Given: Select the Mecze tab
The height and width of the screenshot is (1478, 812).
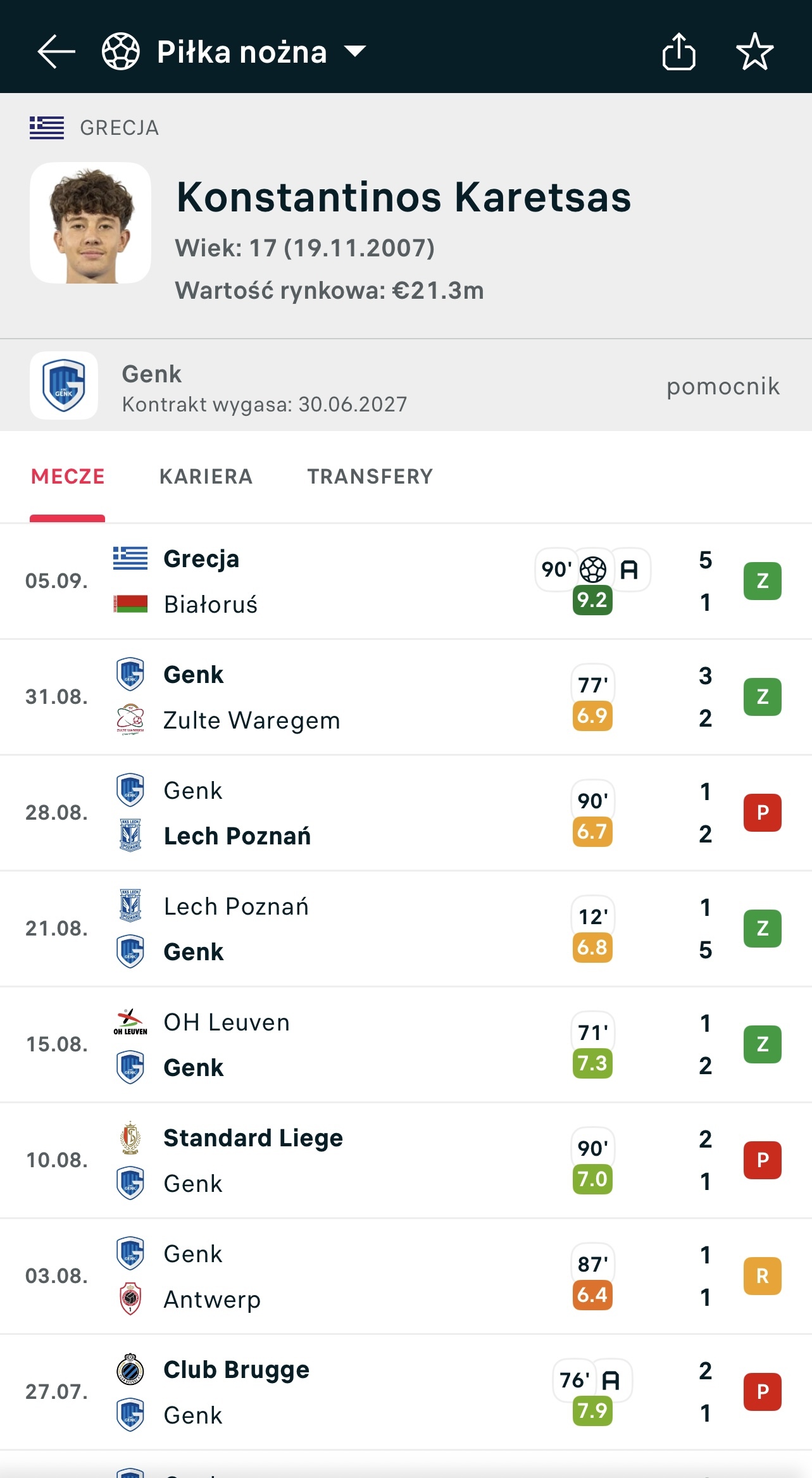Looking at the screenshot, I should click(68, 477).
